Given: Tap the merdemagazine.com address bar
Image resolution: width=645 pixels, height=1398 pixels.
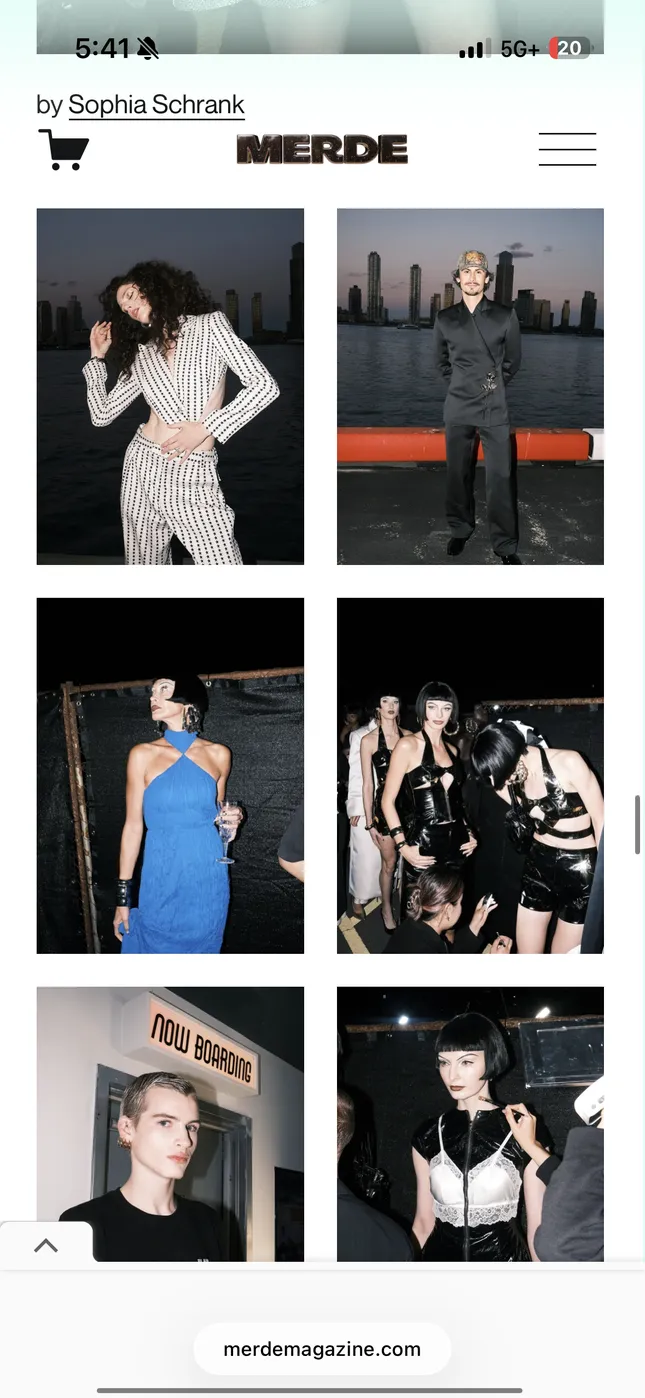Looking at the screenshot, I should click(x=322, y=1349).
